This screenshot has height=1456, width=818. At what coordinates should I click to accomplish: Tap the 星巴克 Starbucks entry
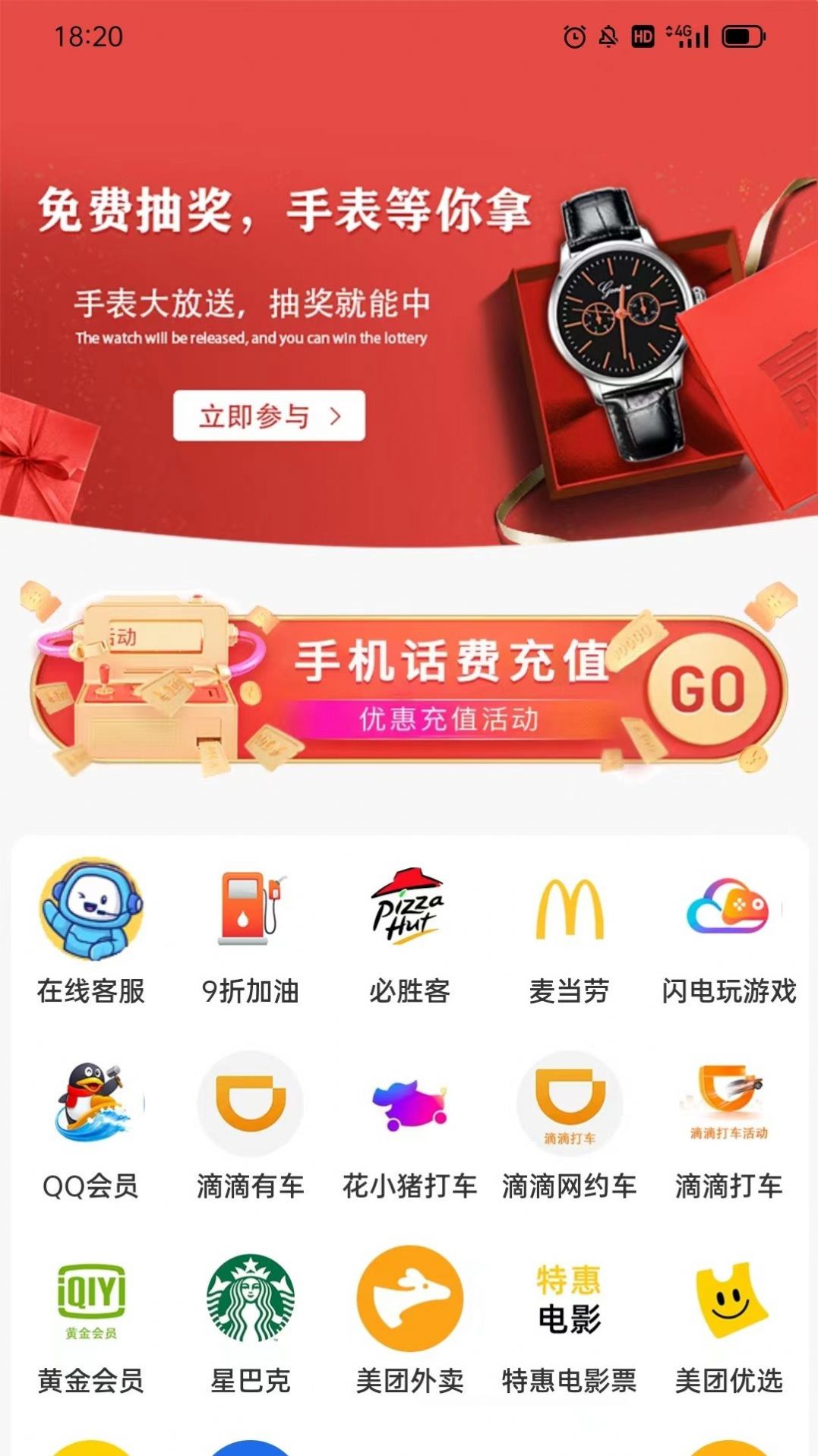(251, 1320)
